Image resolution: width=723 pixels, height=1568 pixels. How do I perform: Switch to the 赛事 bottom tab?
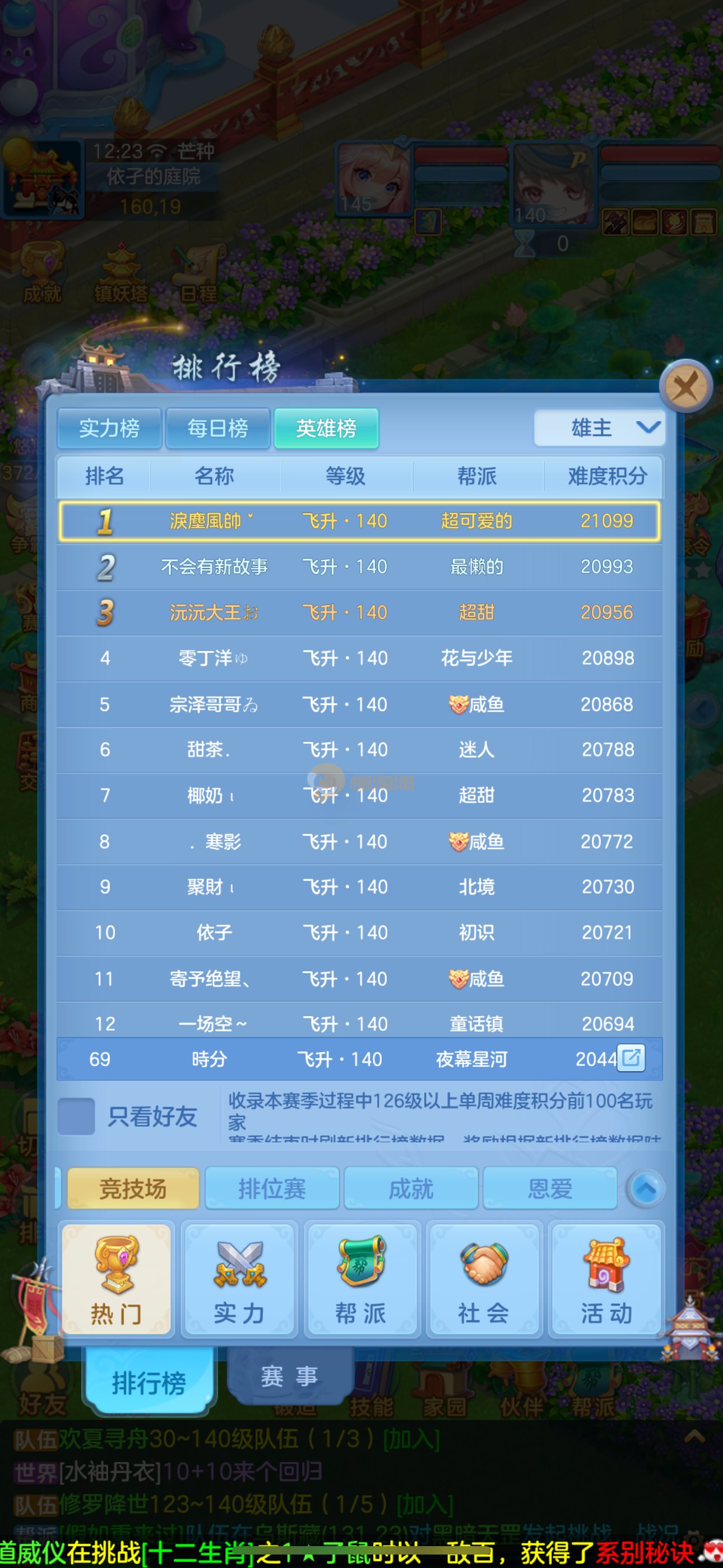point(290,1377)
